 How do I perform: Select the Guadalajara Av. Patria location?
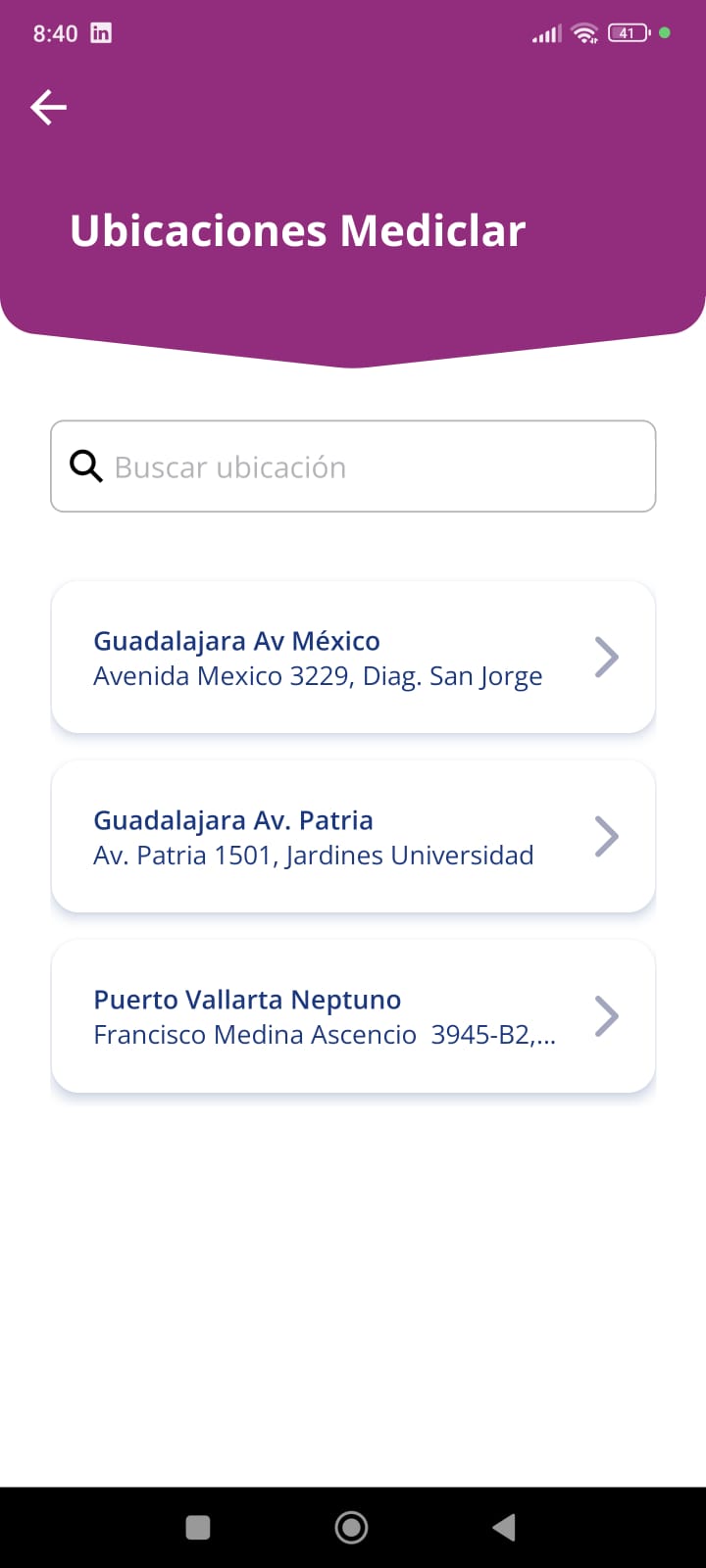coord(353,837)
